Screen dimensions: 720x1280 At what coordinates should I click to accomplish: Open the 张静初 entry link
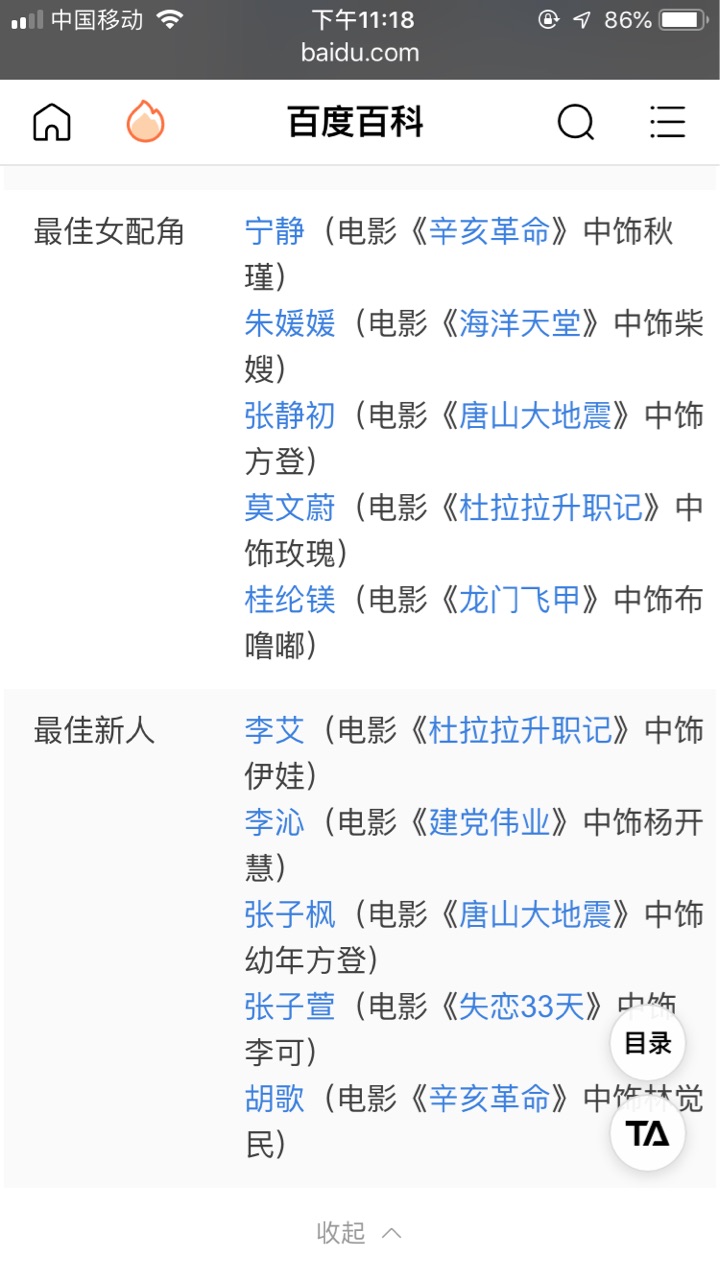tap(290, 415)
